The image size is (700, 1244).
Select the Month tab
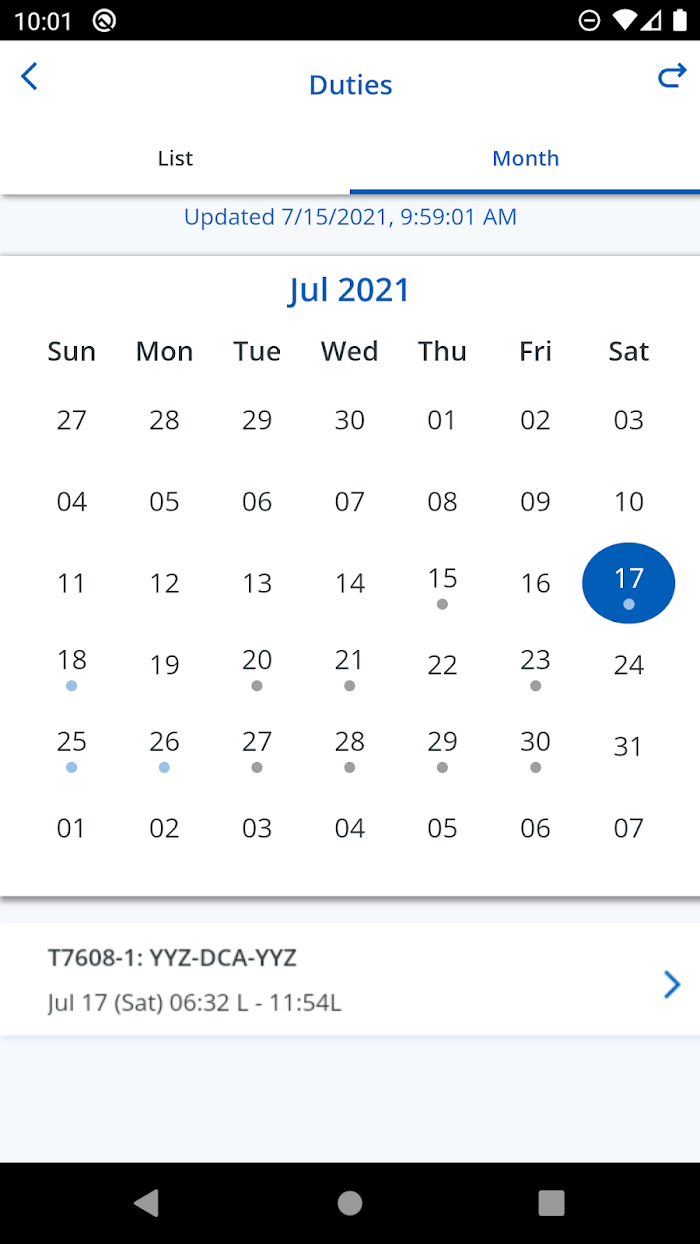(525, 158)
